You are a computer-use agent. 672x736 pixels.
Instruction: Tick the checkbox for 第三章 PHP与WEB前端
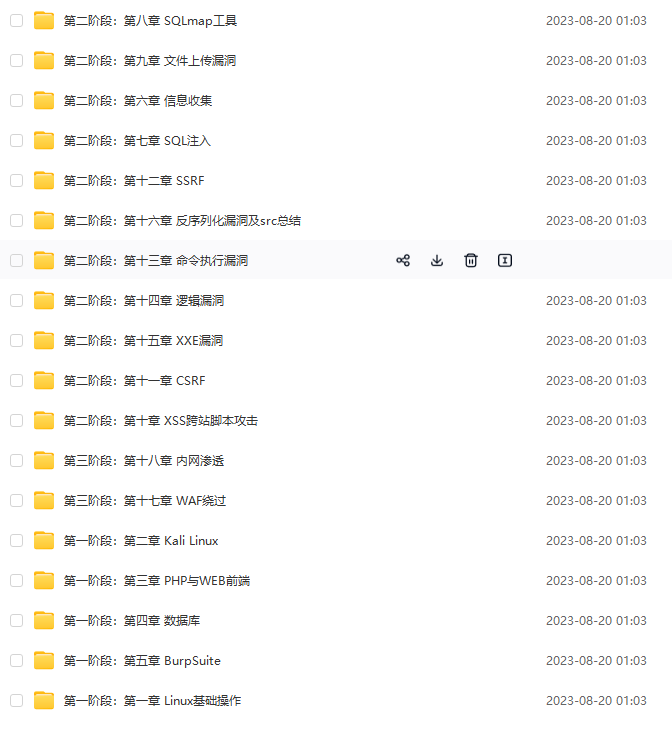16,580
